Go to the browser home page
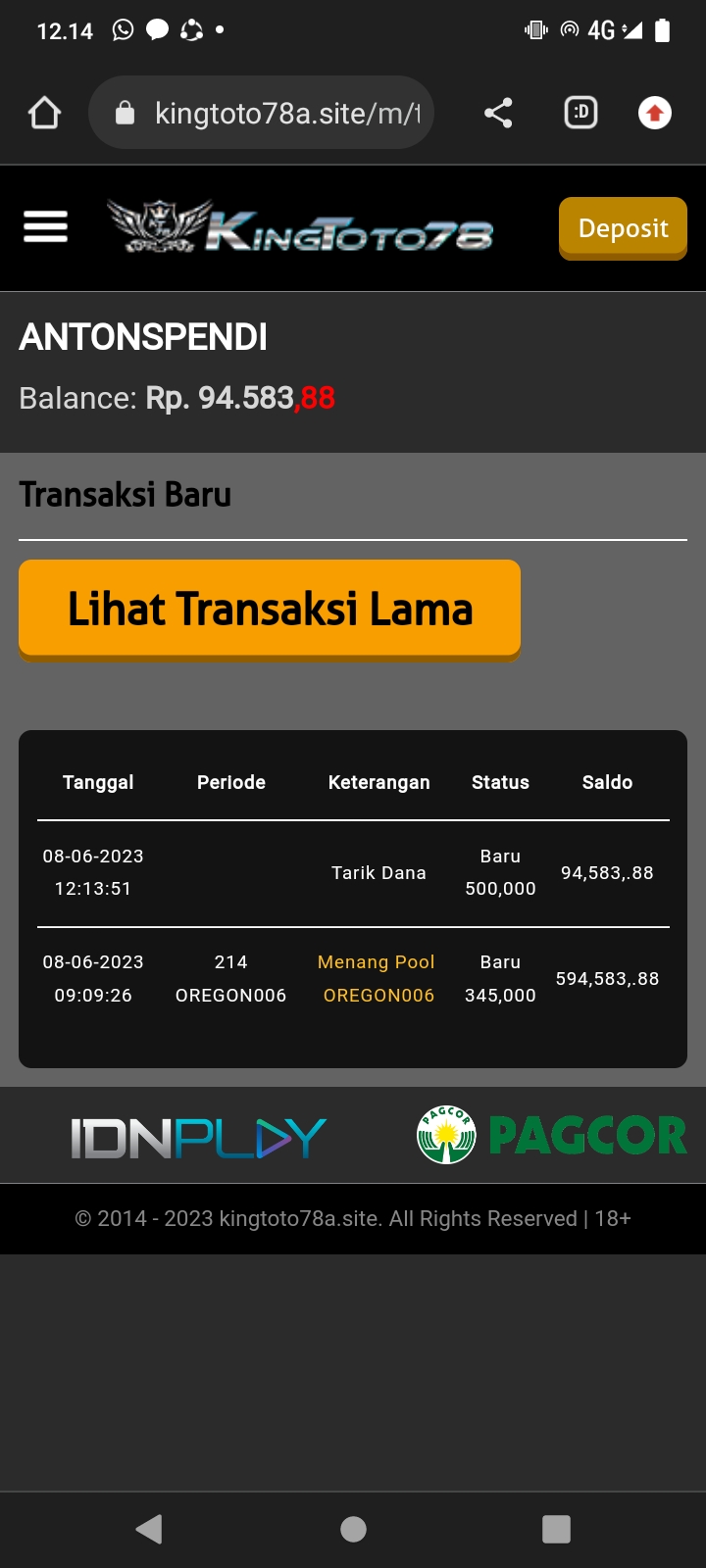Viewport: 706px width, 1568px height. (x=44, y=114)
